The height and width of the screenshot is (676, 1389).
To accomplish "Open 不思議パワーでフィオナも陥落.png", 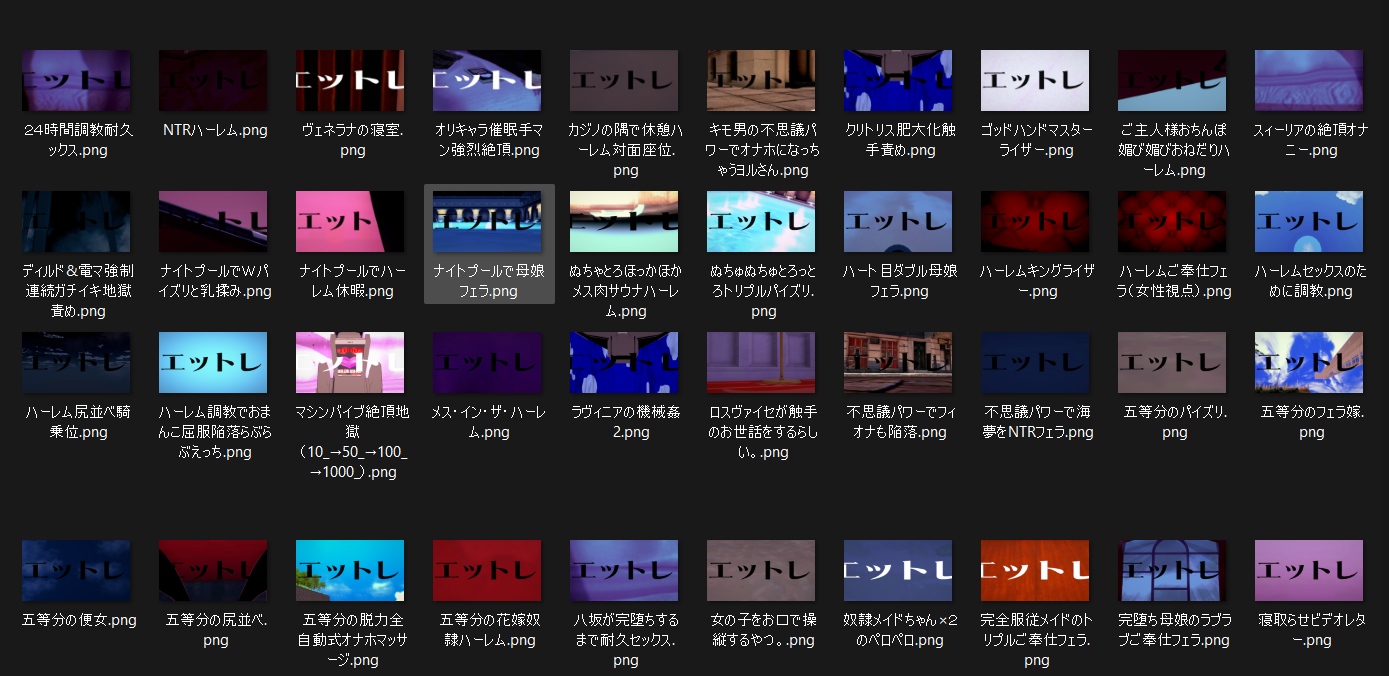I will (898, 363).
